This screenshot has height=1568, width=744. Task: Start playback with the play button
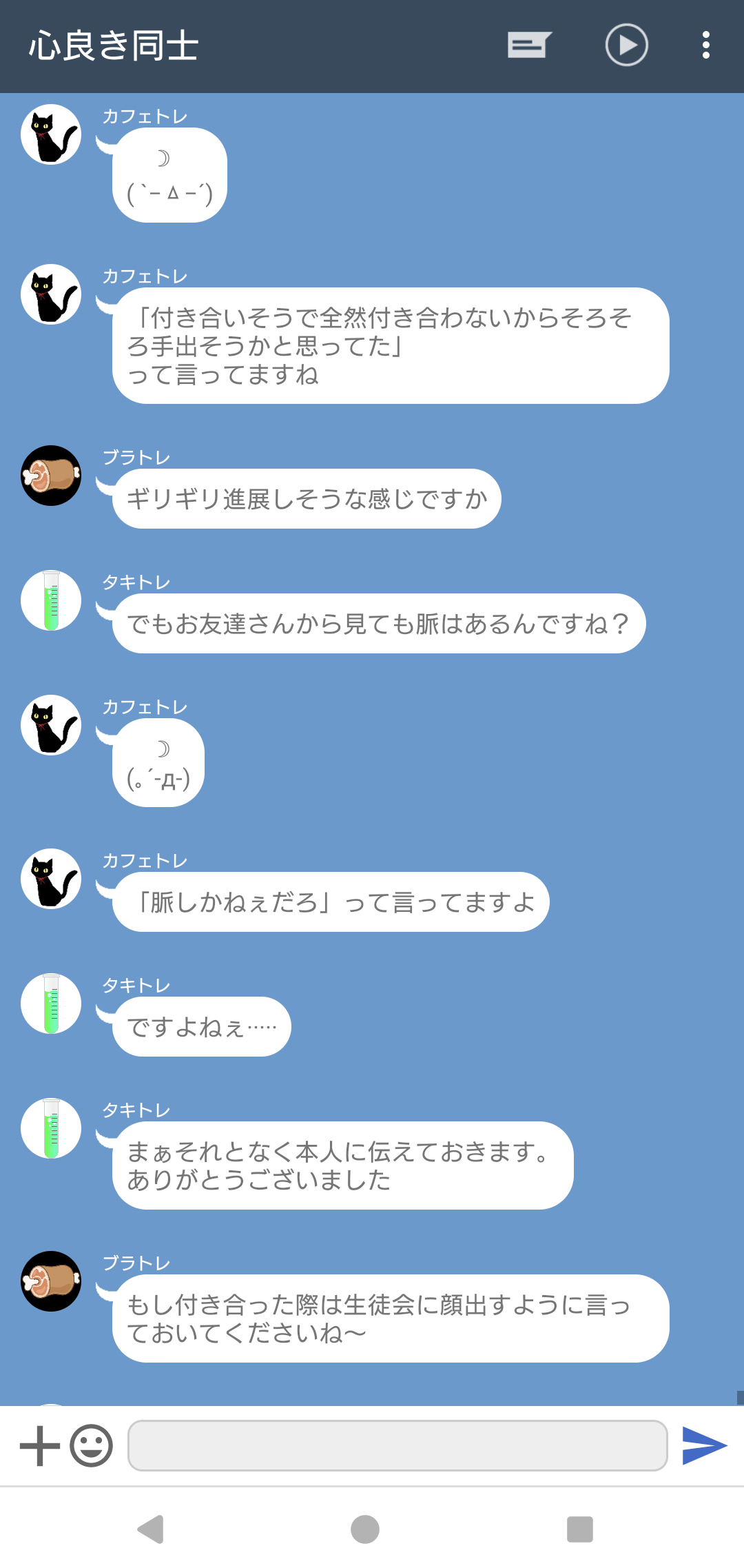626,45
